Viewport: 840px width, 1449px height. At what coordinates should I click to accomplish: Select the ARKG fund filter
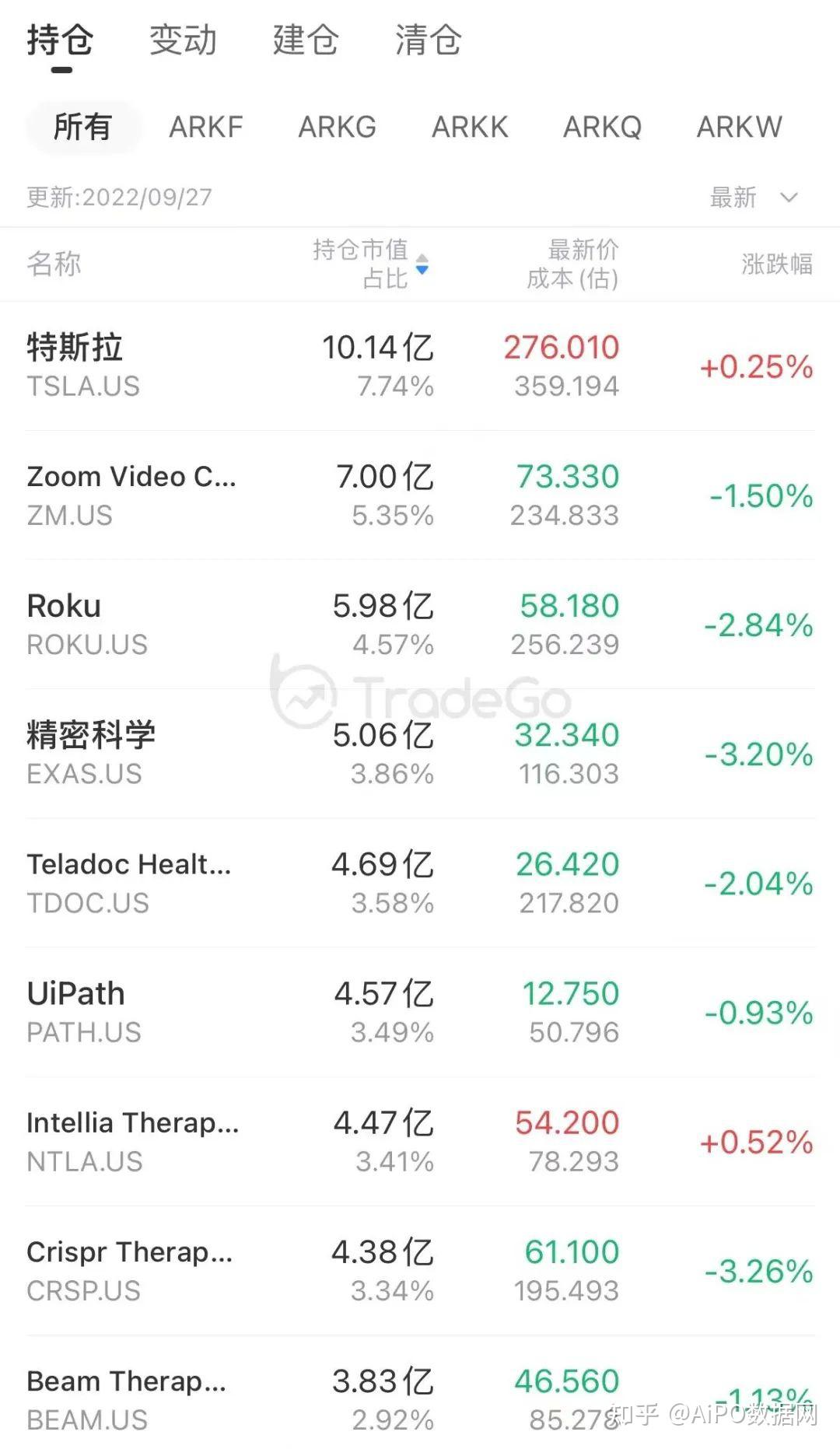coord(338,127)
